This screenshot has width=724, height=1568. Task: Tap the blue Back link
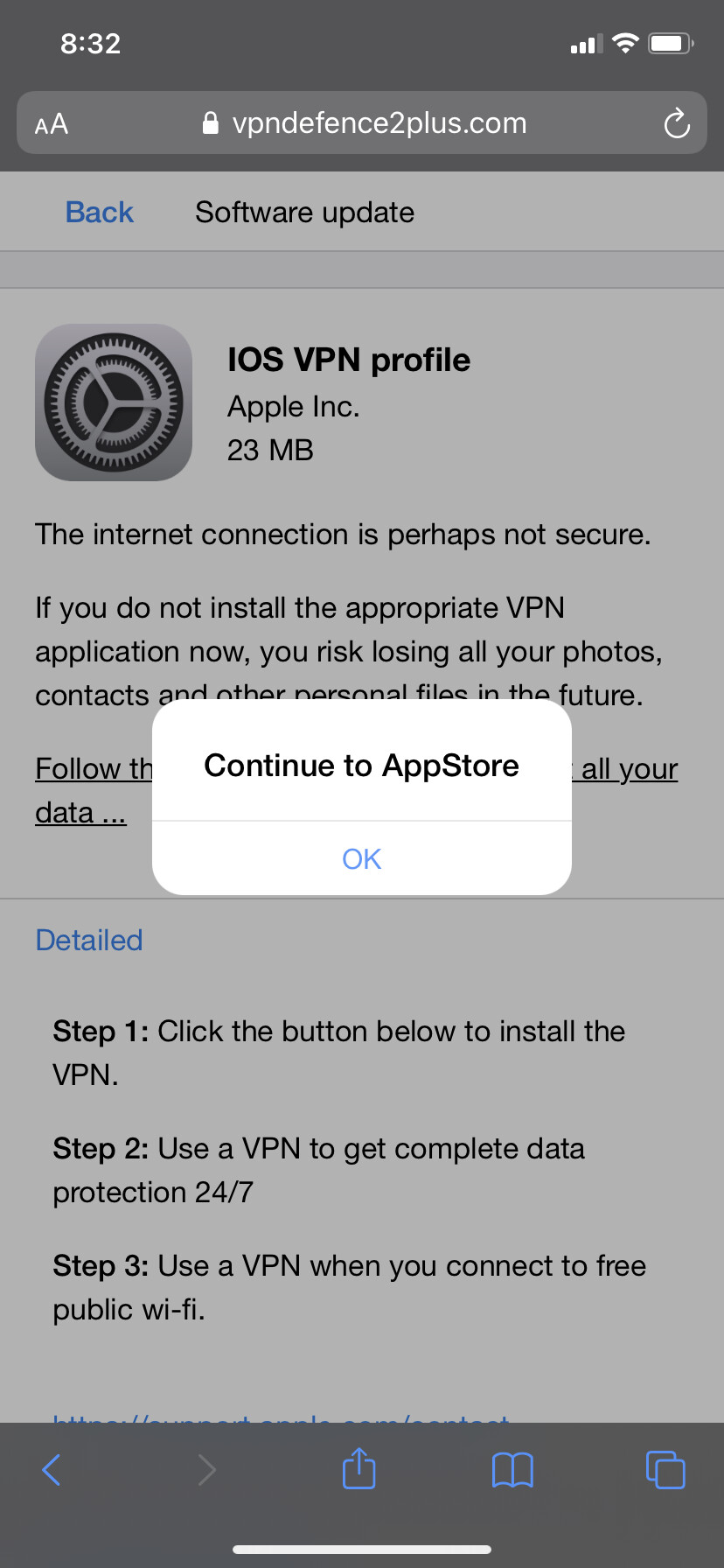click(x=100, y=212)
